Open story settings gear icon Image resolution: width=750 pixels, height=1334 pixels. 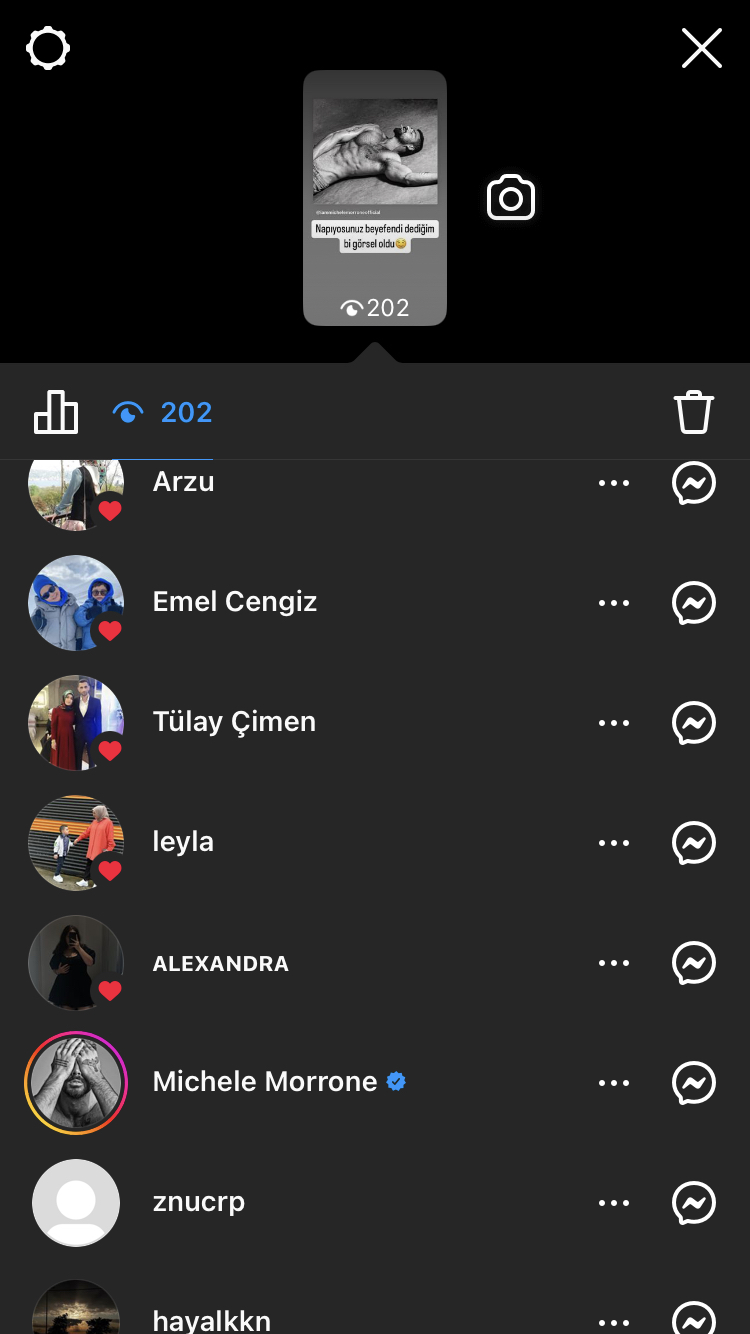click(x=48, y=48)
